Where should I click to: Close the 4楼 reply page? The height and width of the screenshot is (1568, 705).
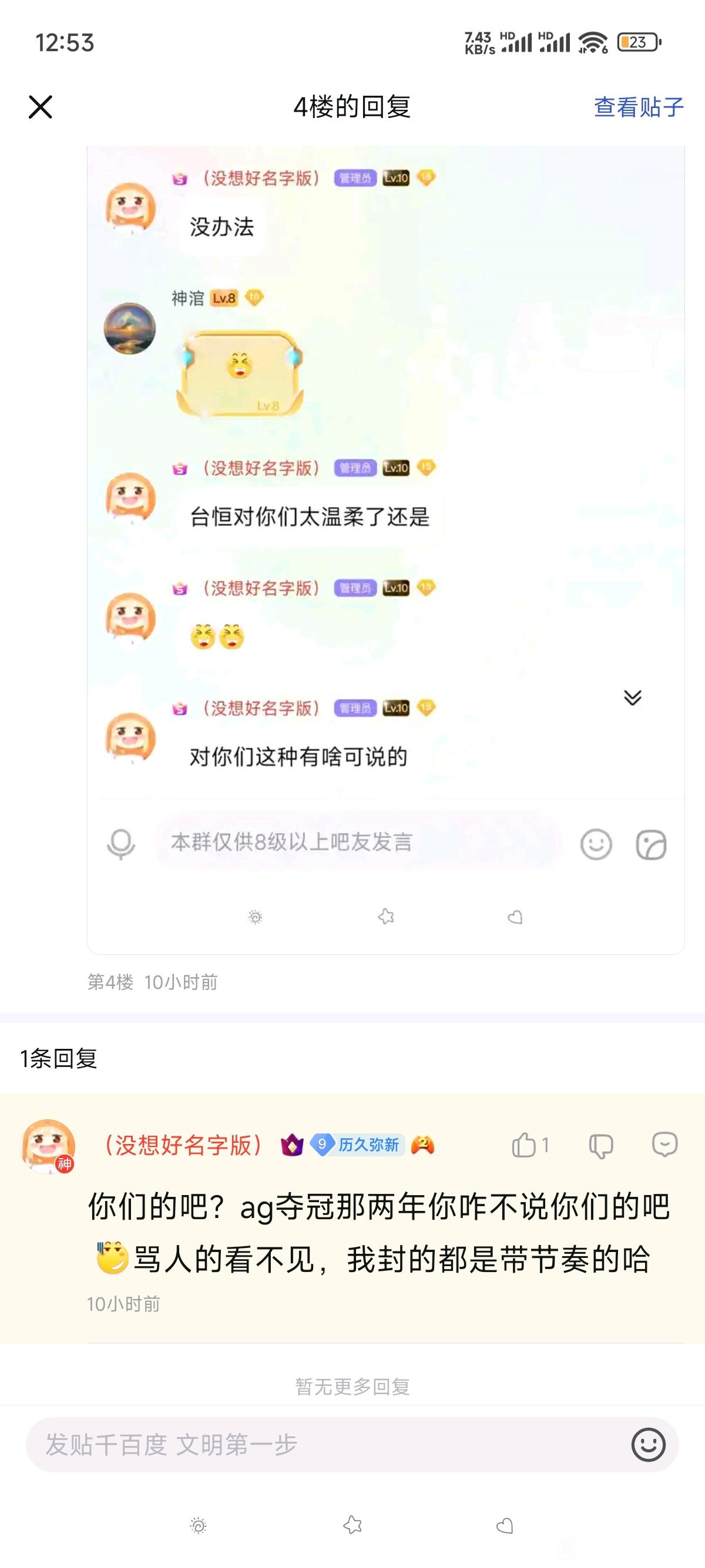coord(40,107)
